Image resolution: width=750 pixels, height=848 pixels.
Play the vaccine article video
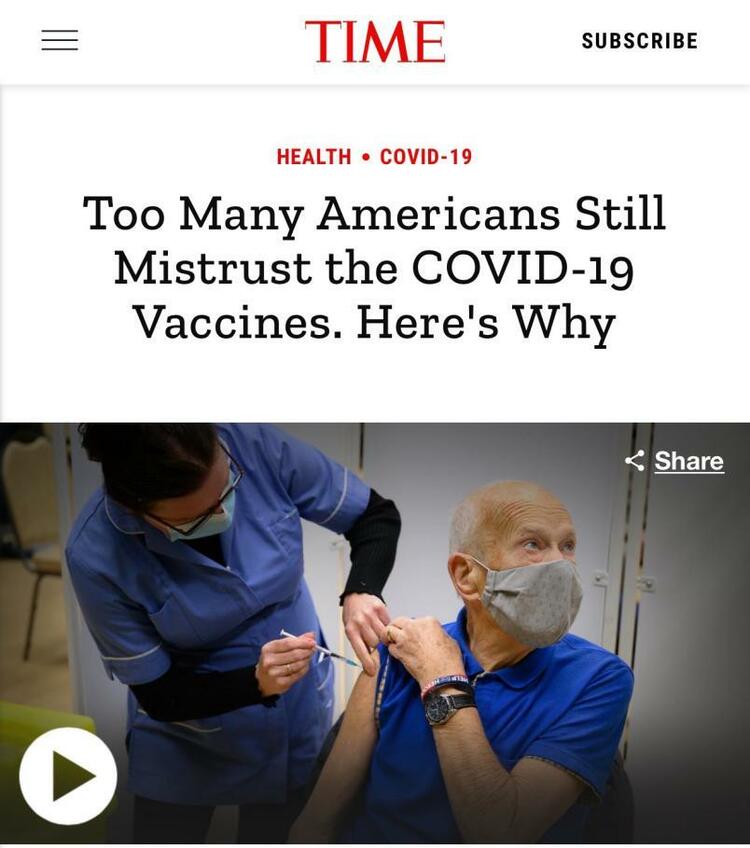coord(68,776)
